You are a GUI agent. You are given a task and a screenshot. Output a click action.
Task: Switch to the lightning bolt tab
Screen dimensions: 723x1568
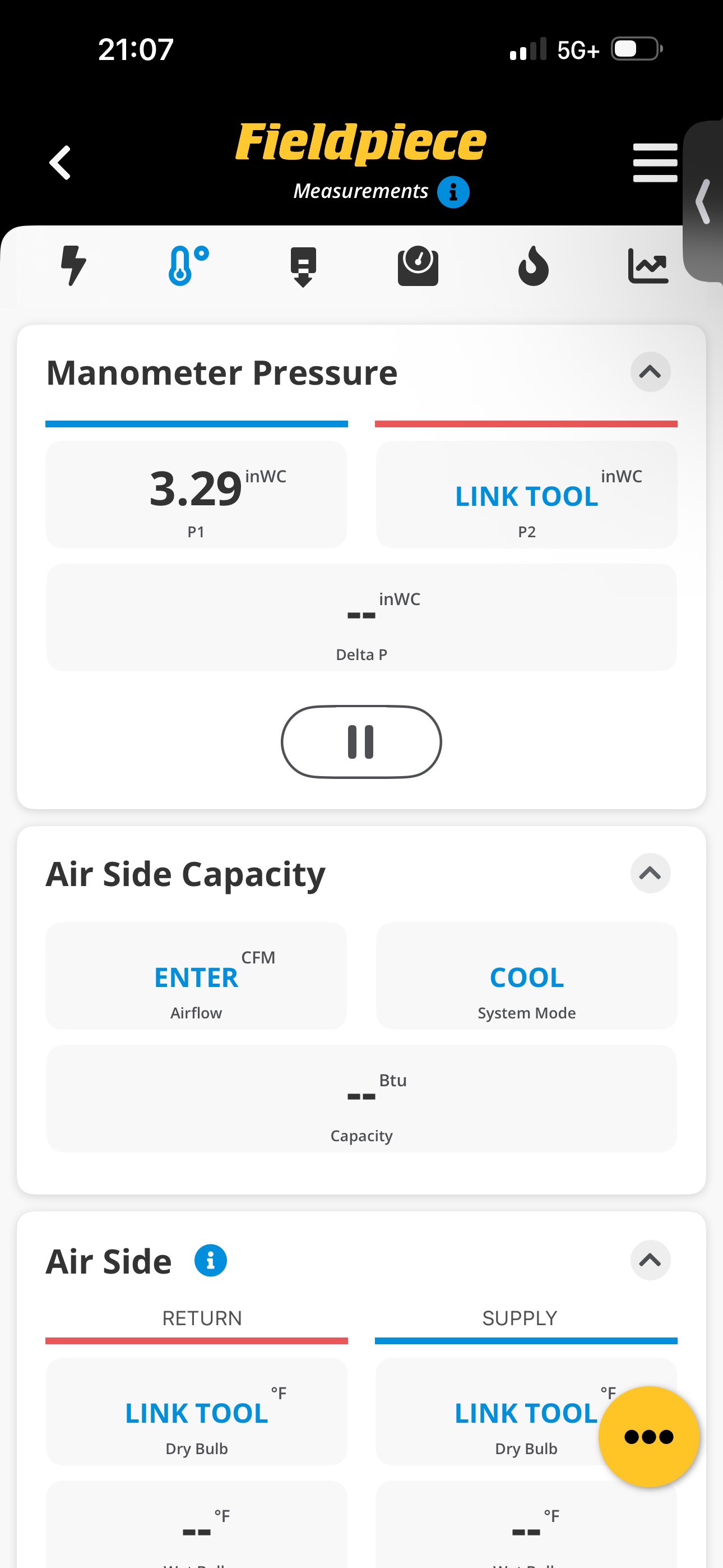tap(73, 265)
